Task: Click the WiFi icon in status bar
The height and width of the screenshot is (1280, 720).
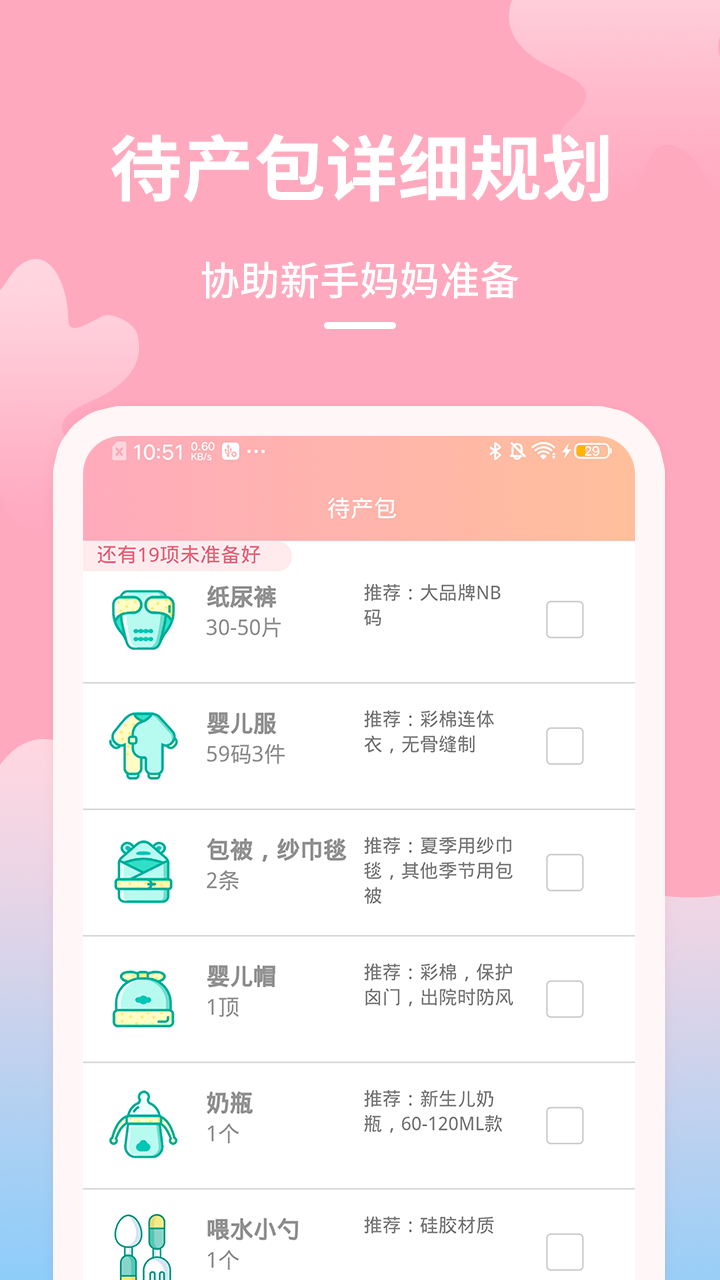Action: tap(543, 451)
